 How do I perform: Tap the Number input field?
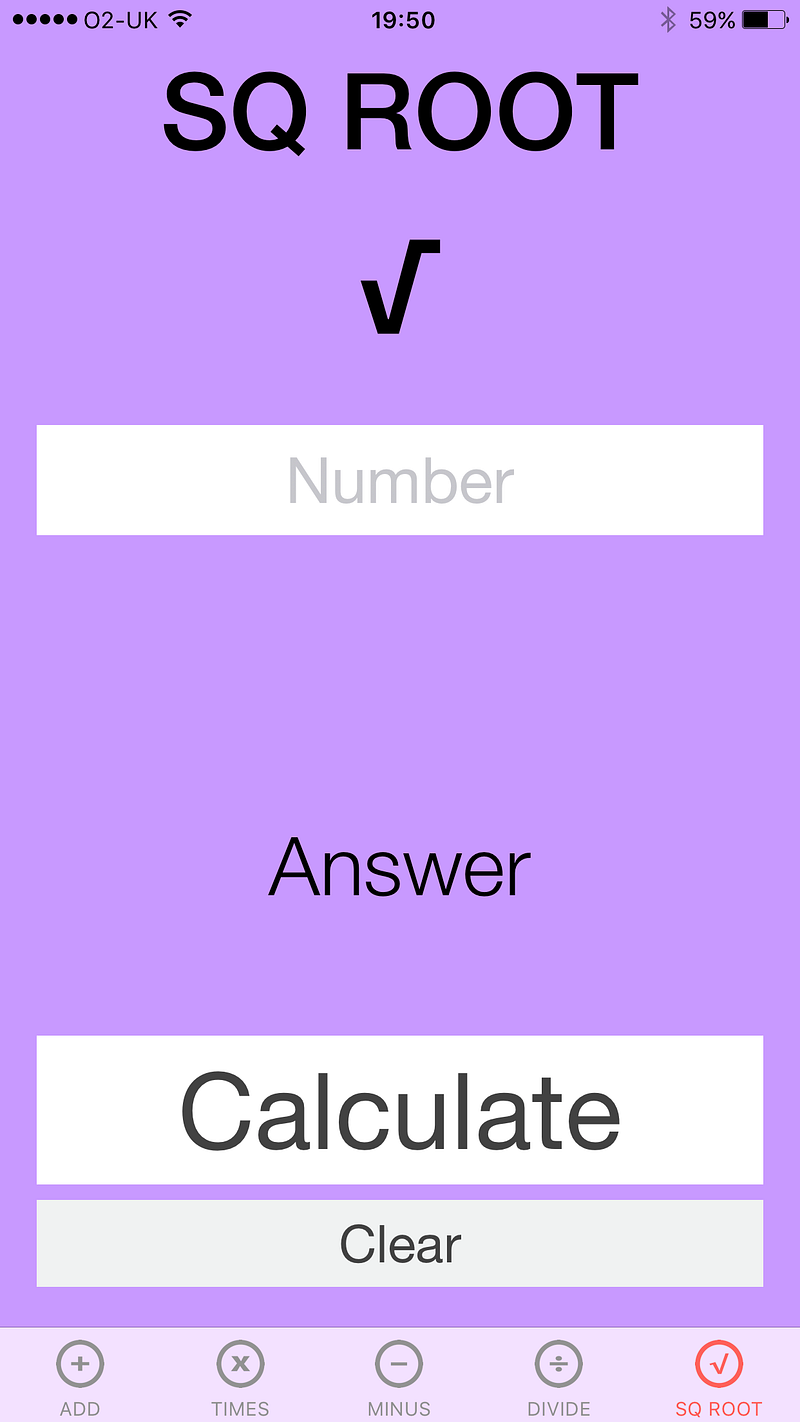pyautogui.click(x=400, y=480)
